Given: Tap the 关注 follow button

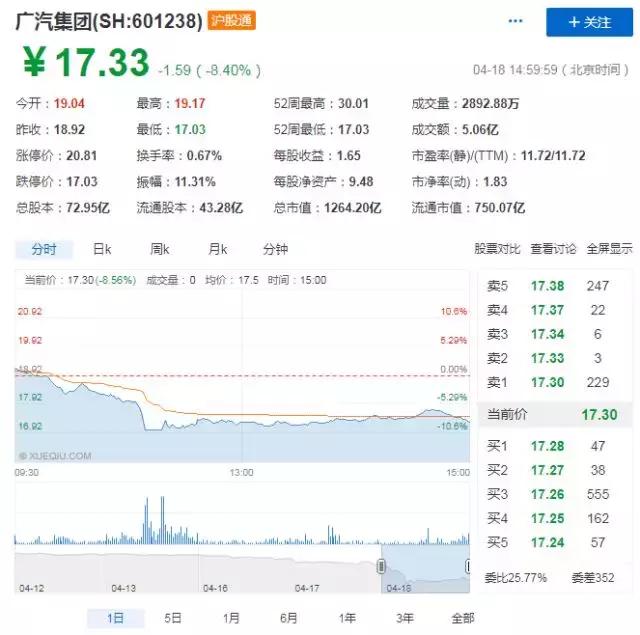Looking at the screenshot, I should [x=588, y=22].
